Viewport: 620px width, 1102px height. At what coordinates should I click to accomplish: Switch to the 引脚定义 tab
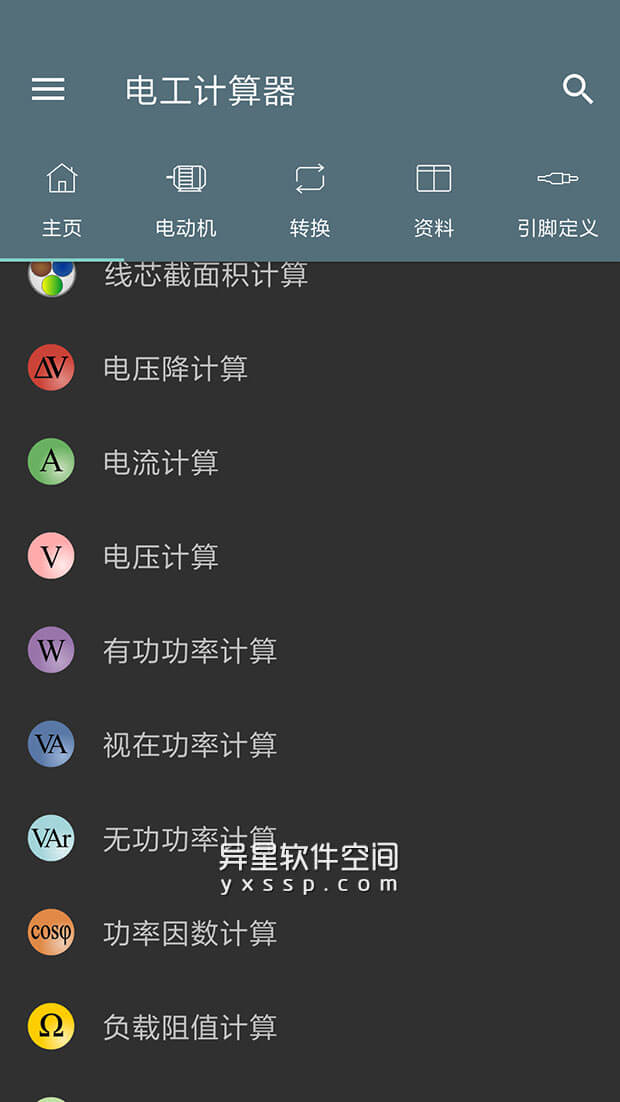click(557, 202)
